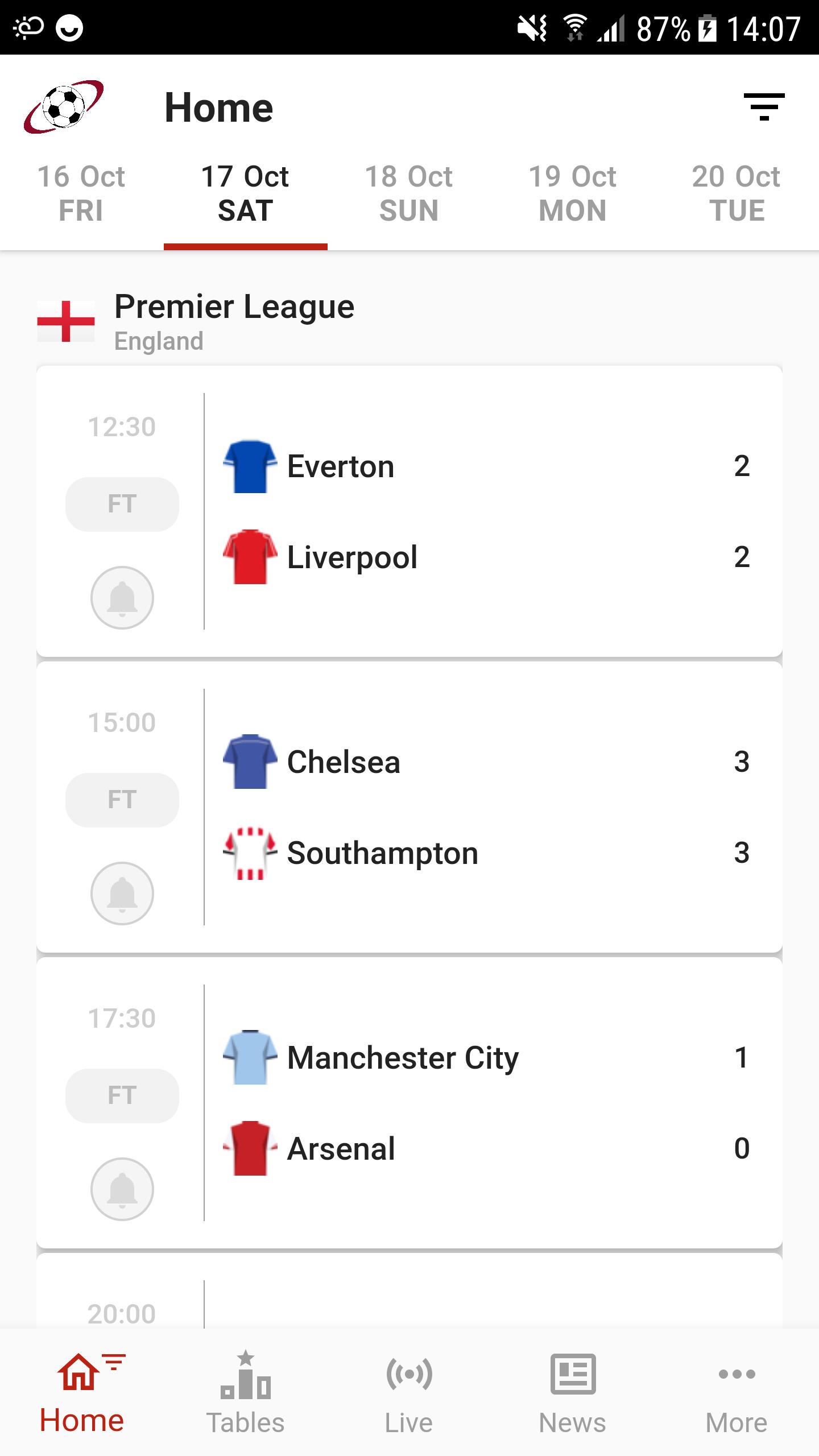Enable notification bell for Everton vs Liverpool
819x1456 pixels.
122,598
